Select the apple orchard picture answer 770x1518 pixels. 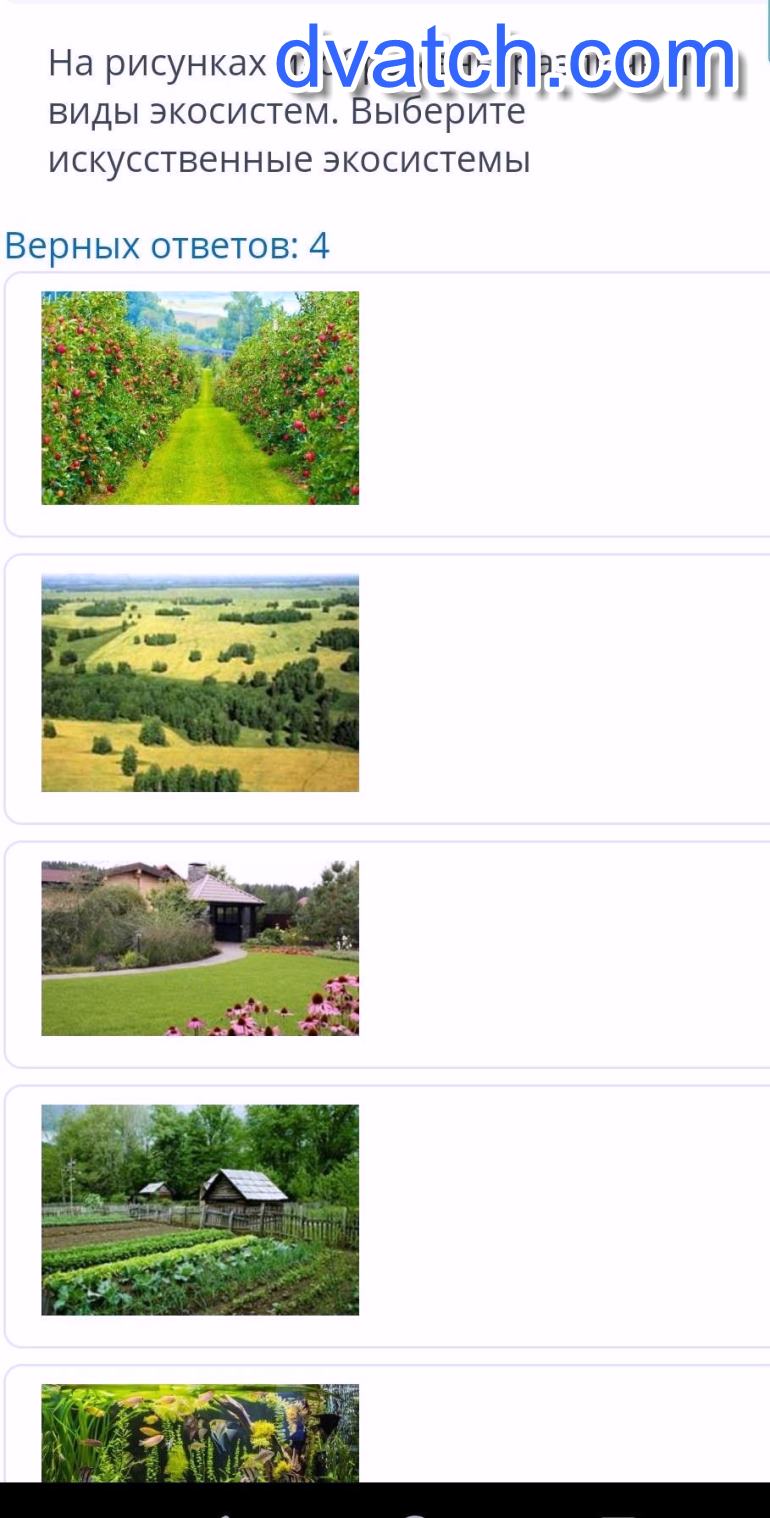click(200, 398)
